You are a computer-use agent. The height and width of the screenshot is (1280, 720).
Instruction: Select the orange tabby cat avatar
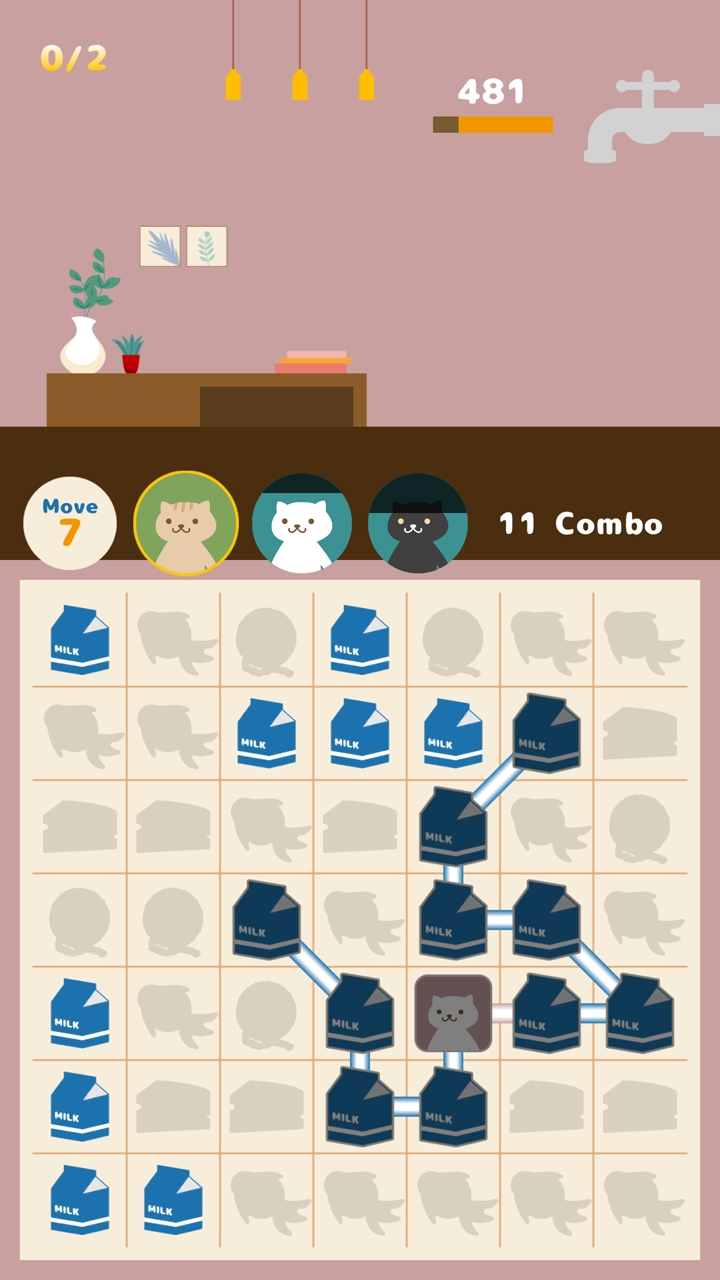coord(186,523)
